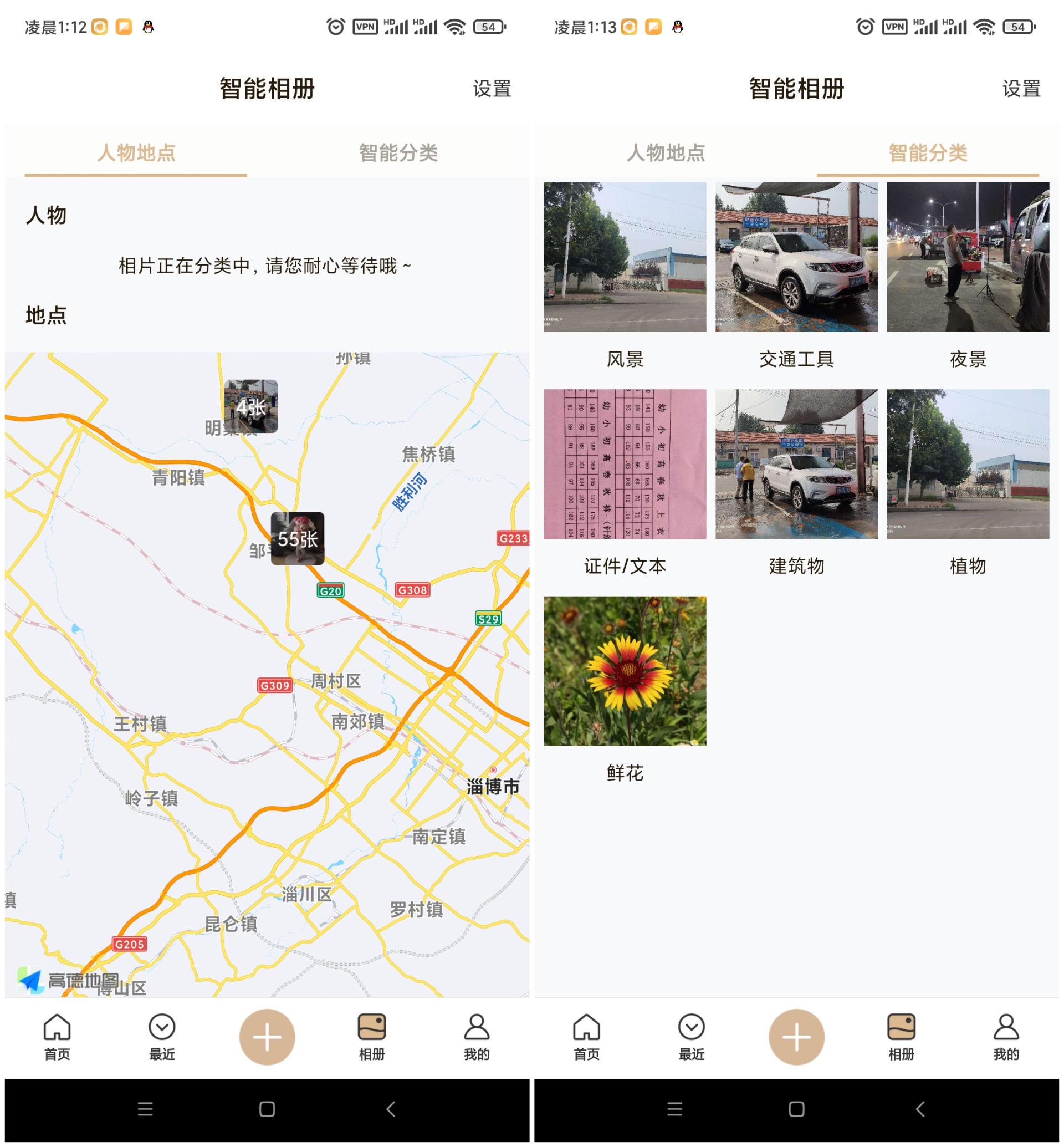
Task: Open the 风景 category album
Action: (625, 257)
